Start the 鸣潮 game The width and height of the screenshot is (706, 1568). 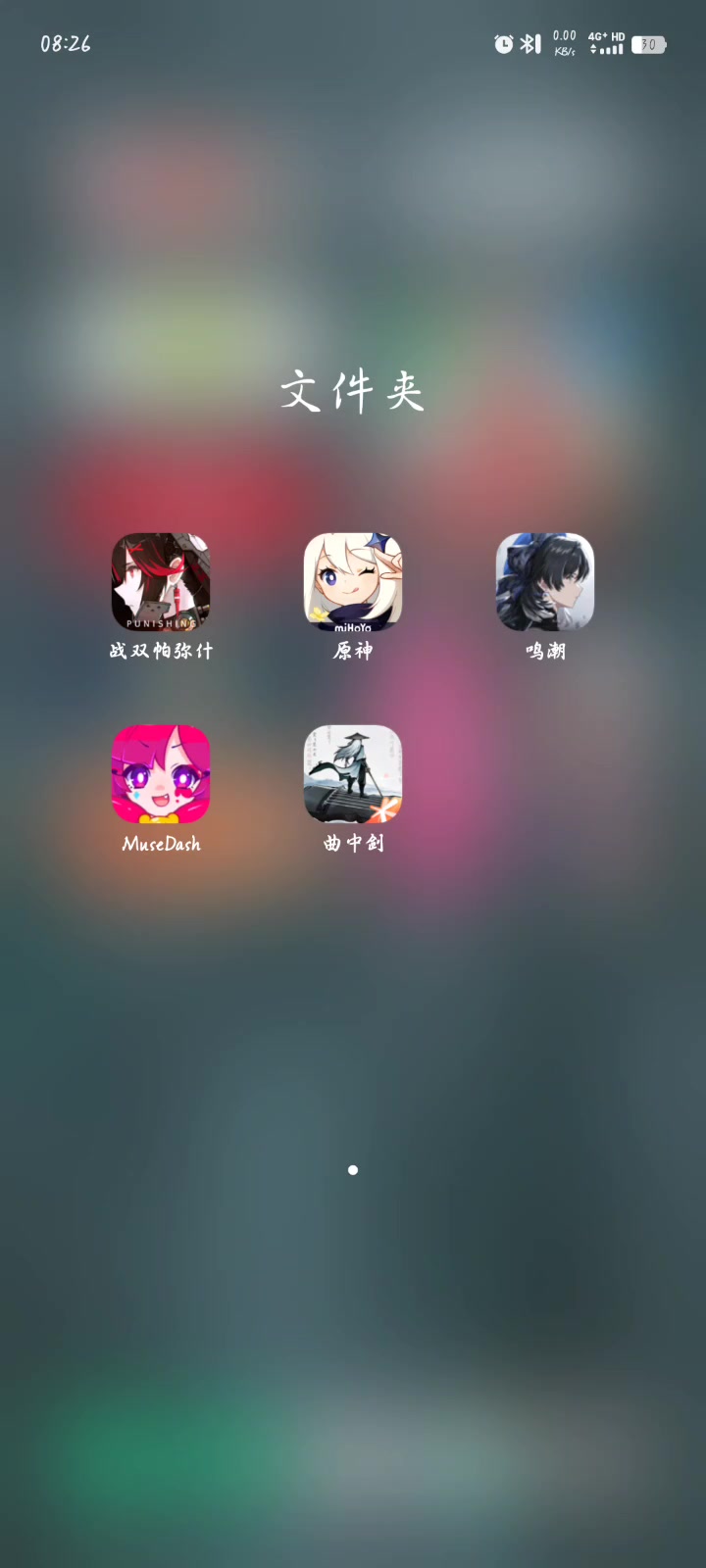click(x=545, y=582)
